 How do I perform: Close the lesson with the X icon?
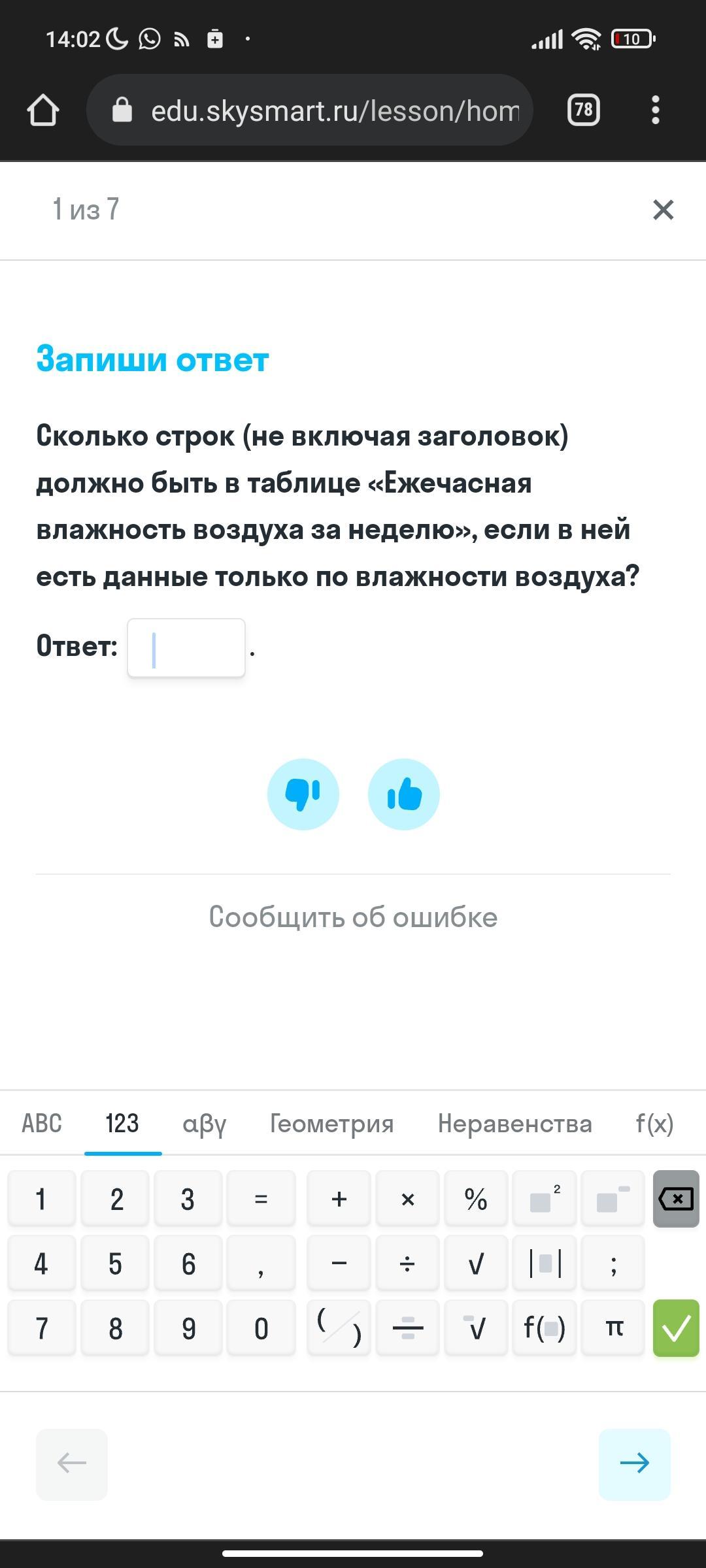coord(663,210)
